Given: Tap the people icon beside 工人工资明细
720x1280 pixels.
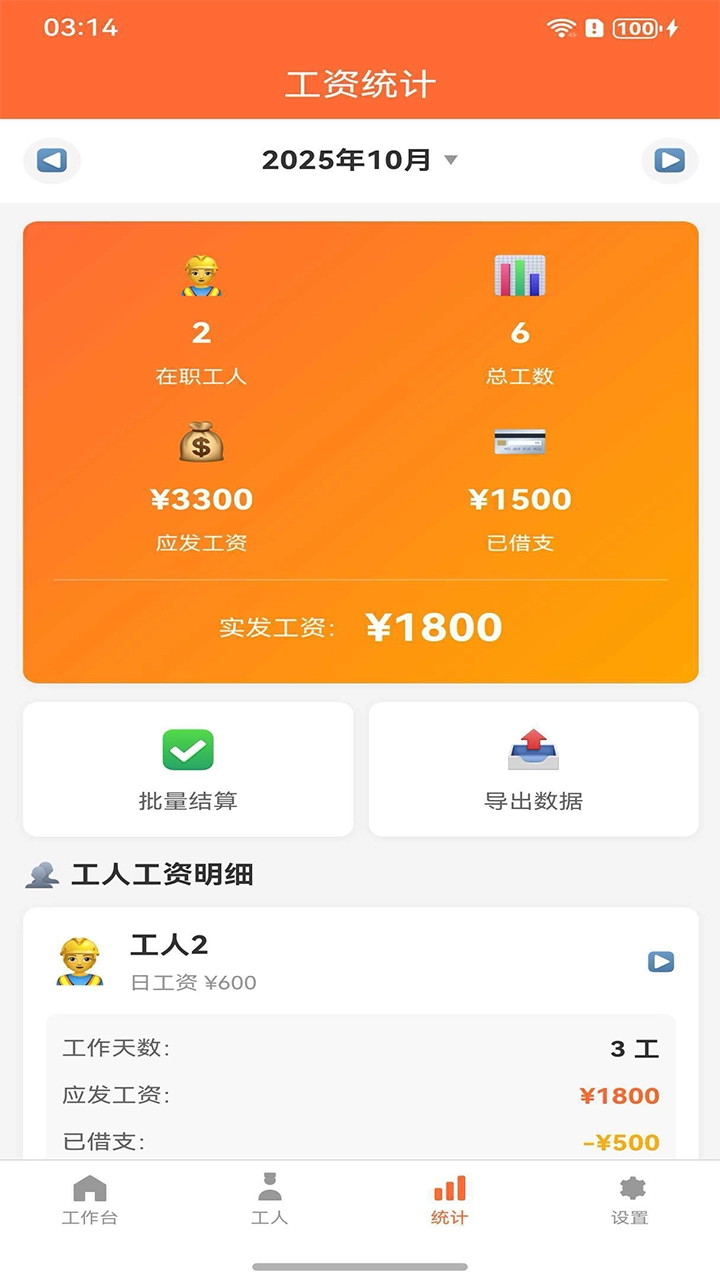Looking at the screenshot, I should (41, 874).
